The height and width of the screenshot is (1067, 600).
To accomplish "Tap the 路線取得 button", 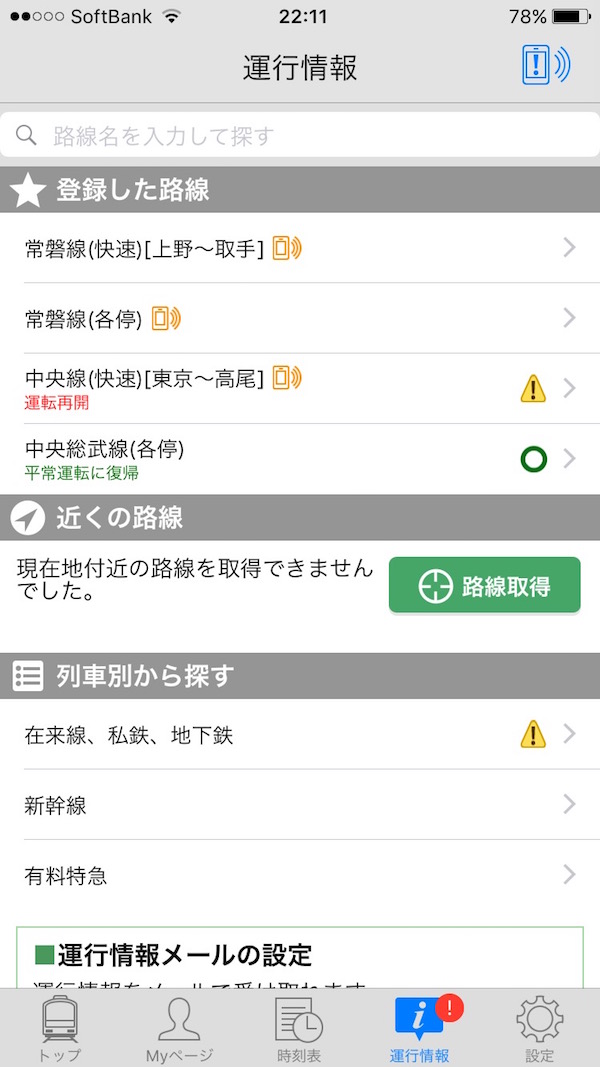I will (x=484, y=586).
